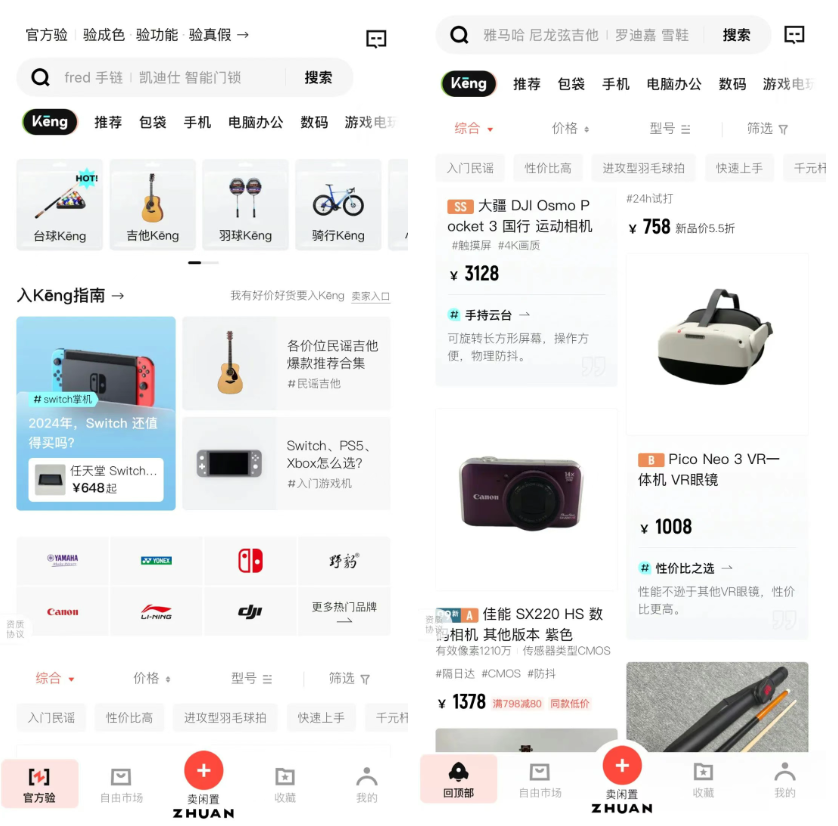Open the 骑行Kēng category tile
The image size is (838, 826).
tap(338, 205)
